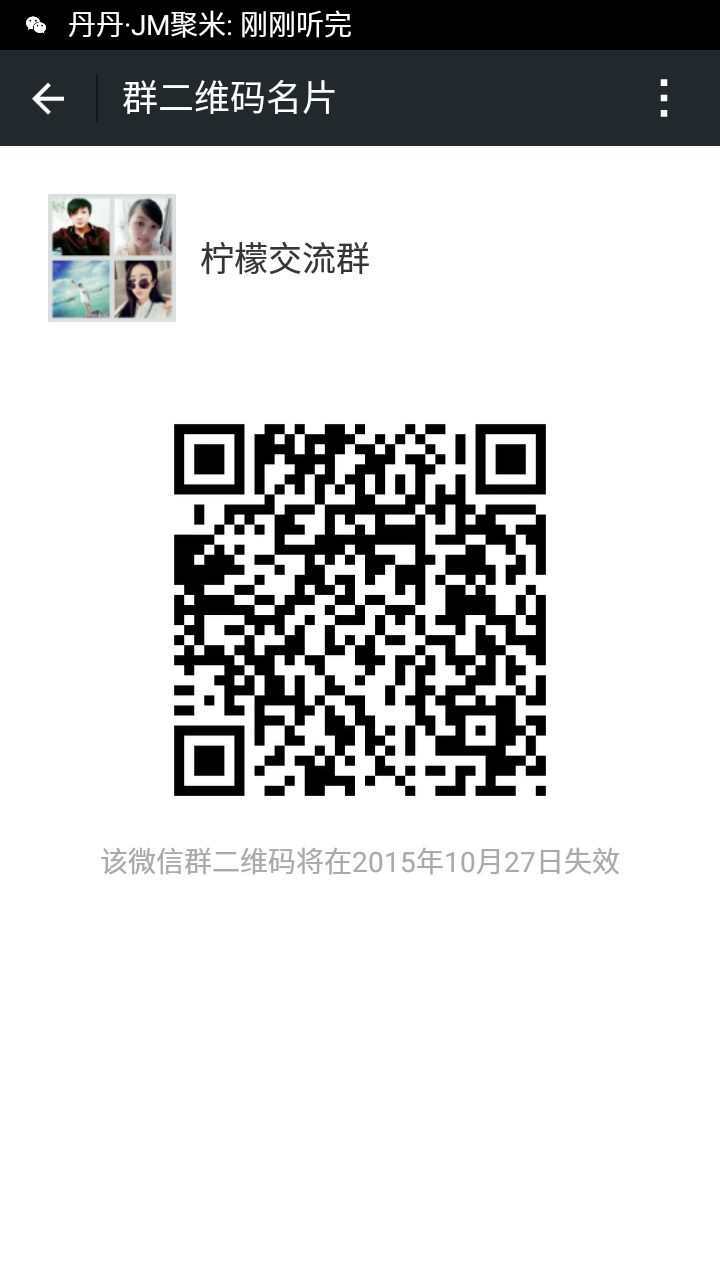720x1280 pixels.
Task: Open the three-dot overflow menu
Action: pyautogui.click(x=664, y=98)
